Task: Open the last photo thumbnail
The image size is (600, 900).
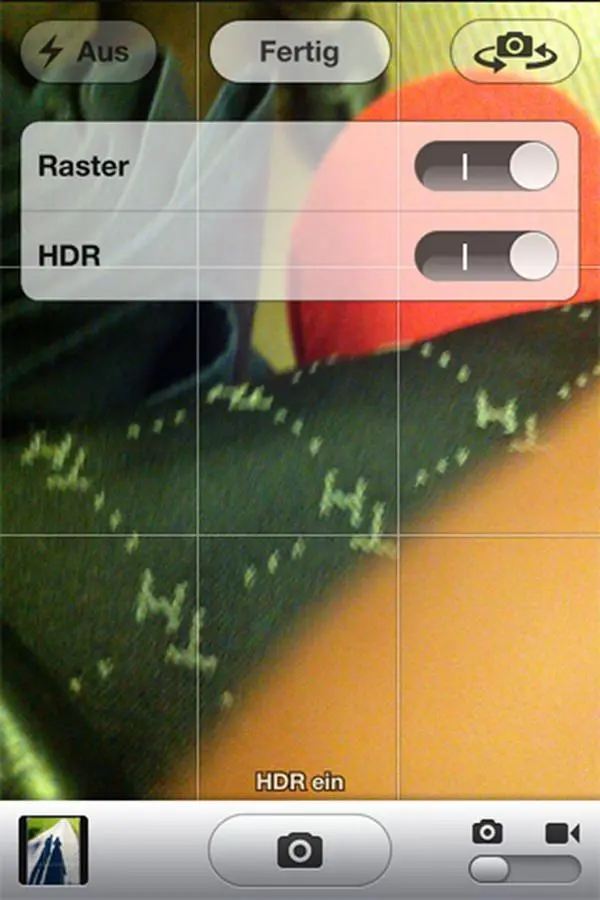Action: (53, 851)
